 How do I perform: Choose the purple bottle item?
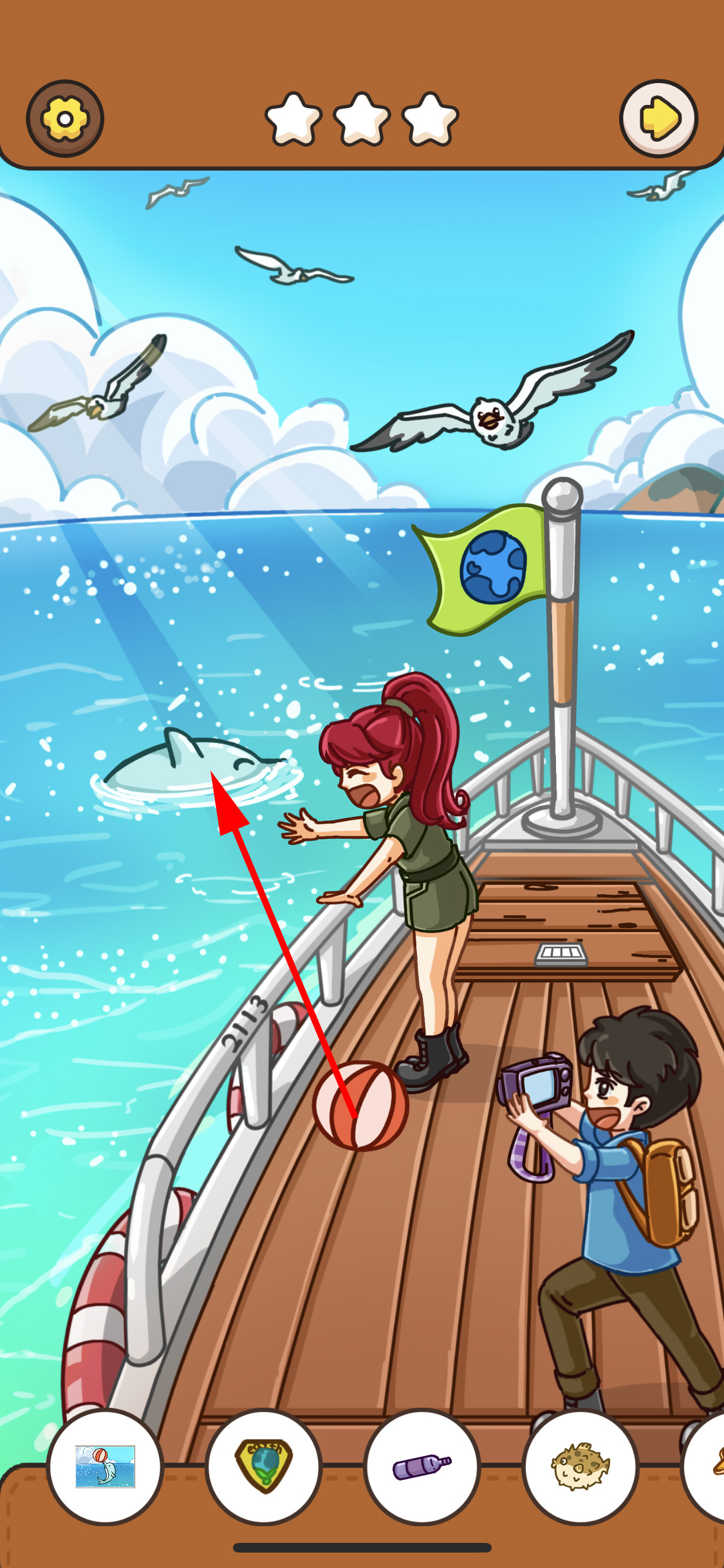pos(422,1466)
